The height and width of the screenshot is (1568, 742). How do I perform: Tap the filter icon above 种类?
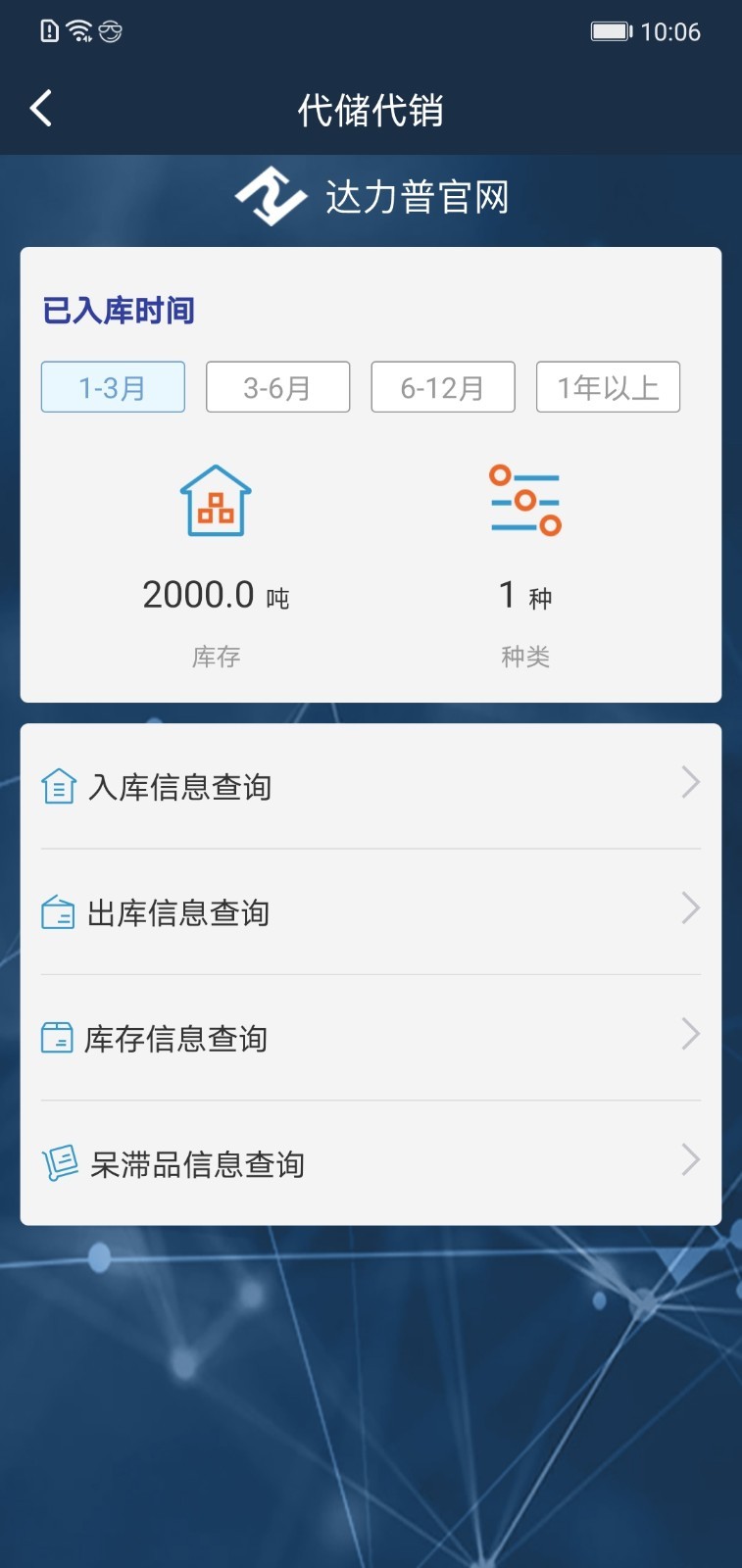pos(524,501)
